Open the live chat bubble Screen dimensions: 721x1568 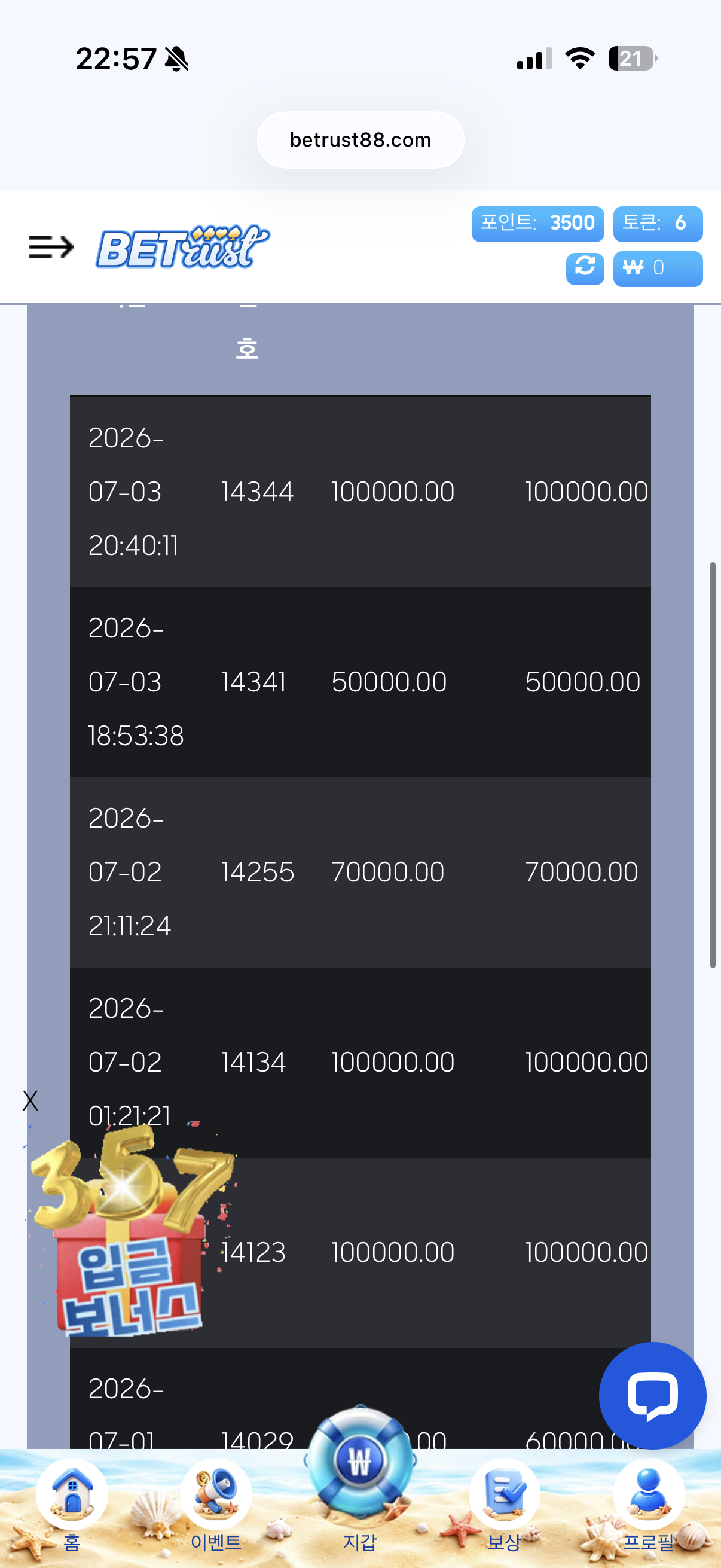click(652, 1395)
